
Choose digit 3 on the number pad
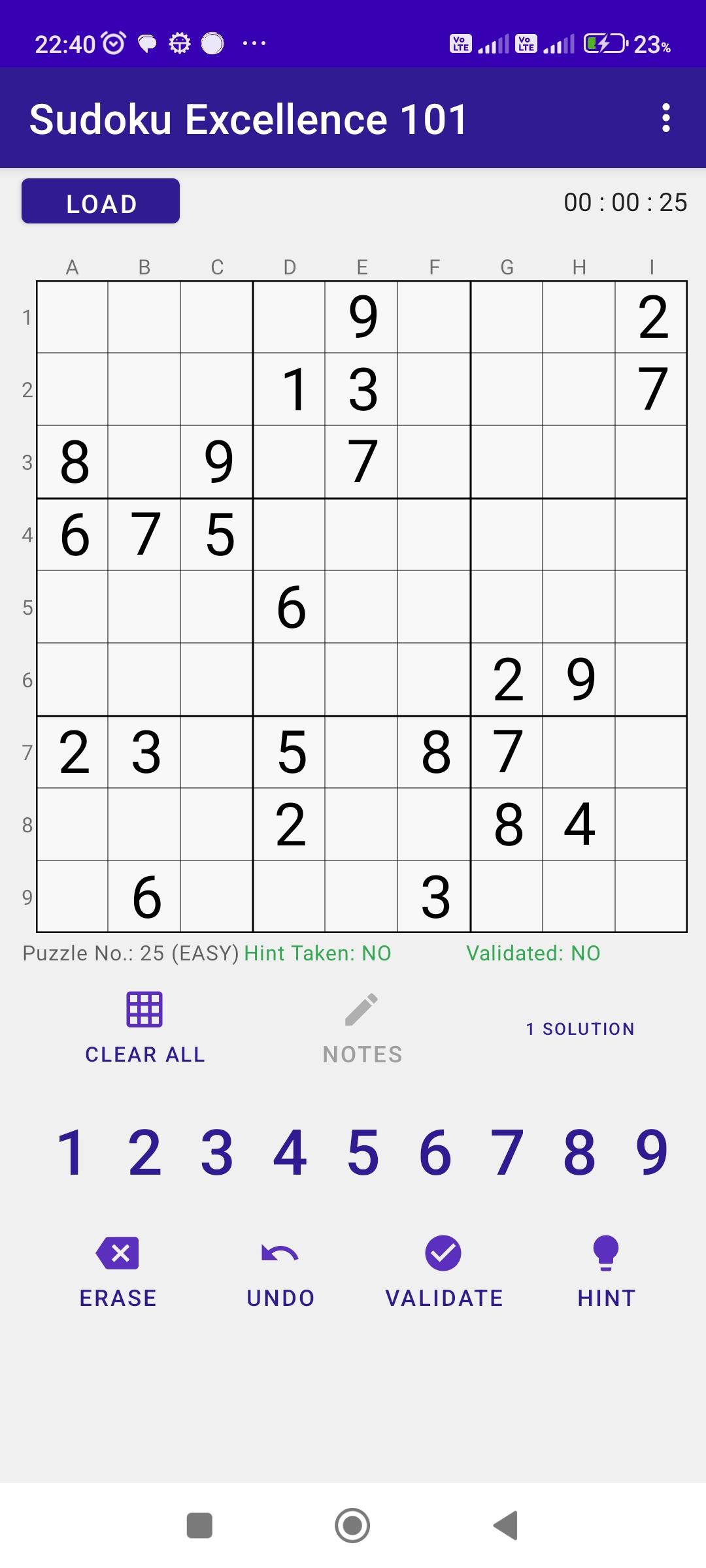217,1153
